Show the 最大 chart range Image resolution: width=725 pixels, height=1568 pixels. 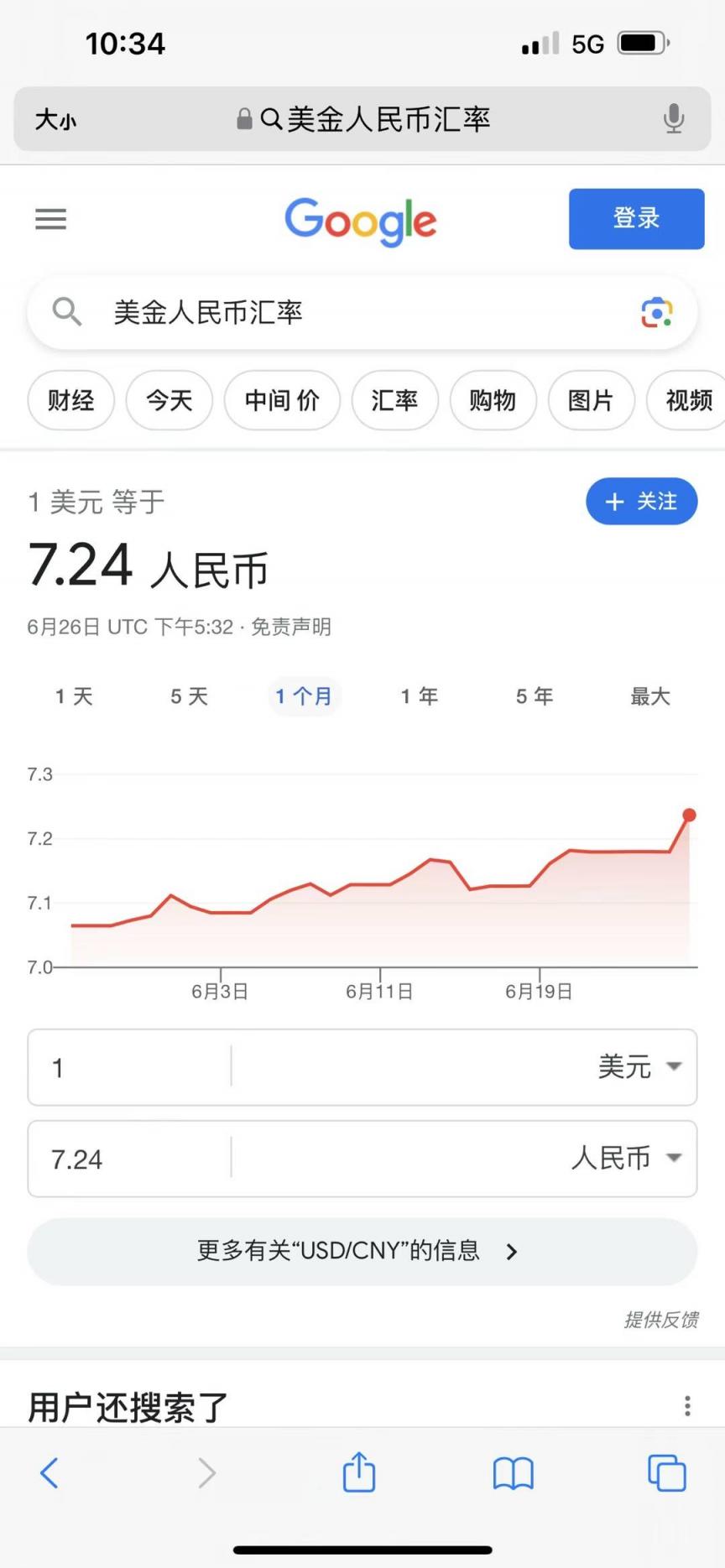[650, 696]
